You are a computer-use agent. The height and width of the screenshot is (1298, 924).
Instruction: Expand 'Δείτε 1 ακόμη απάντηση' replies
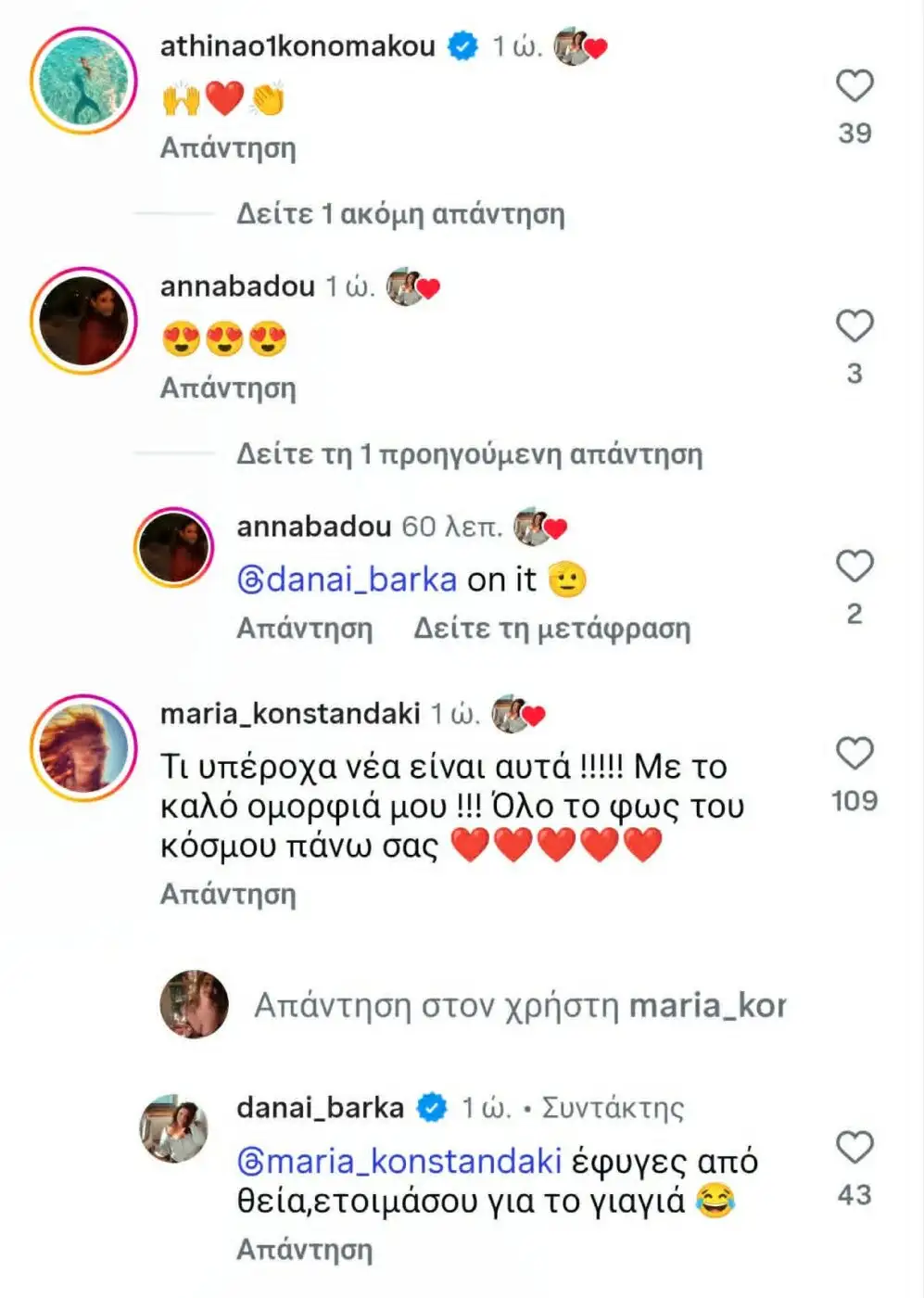point(400,214)
